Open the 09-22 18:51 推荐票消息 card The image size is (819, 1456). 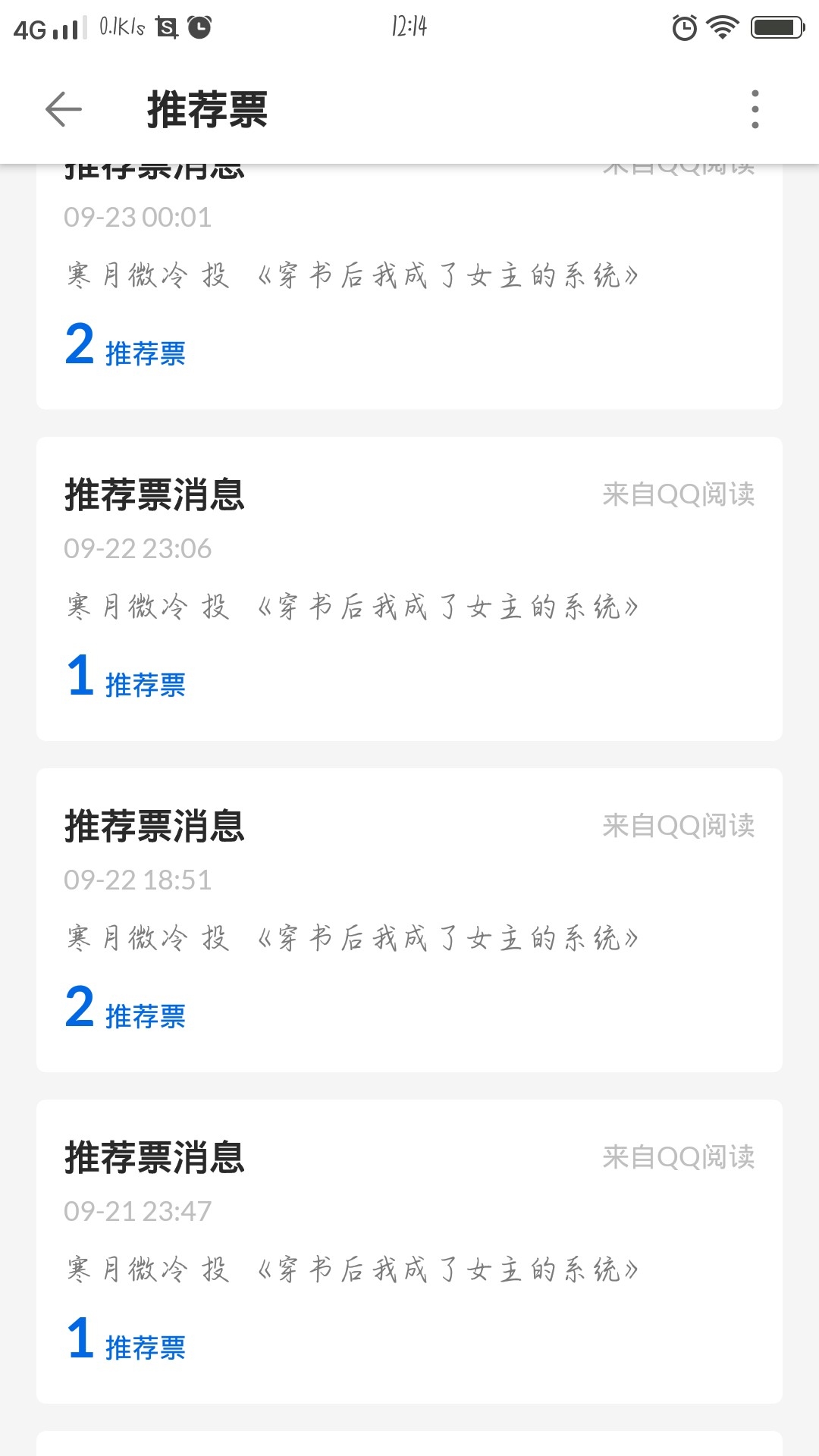[409, 920]
